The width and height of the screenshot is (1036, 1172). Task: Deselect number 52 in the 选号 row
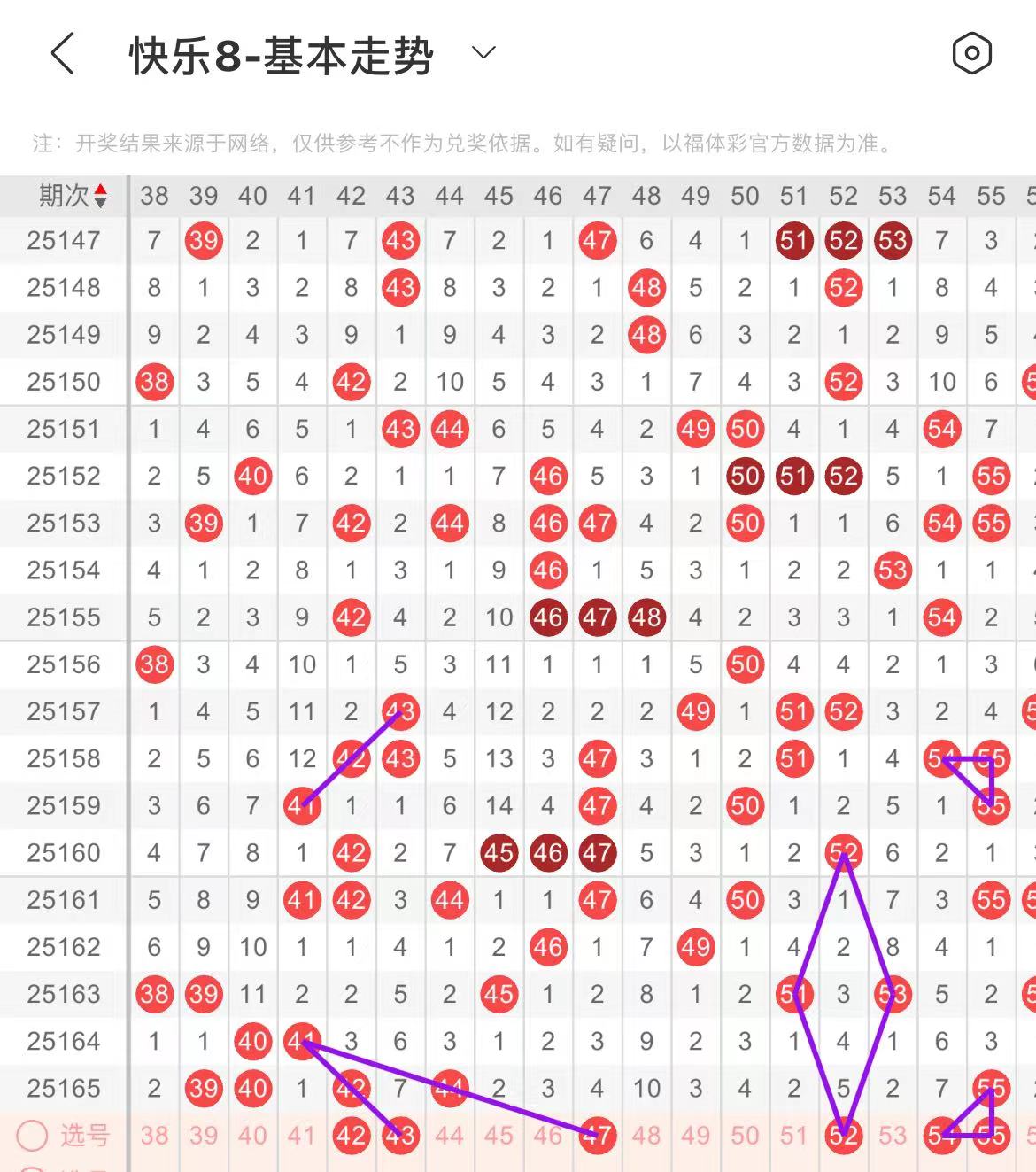pyautogui.click(x=843, y=1135)
